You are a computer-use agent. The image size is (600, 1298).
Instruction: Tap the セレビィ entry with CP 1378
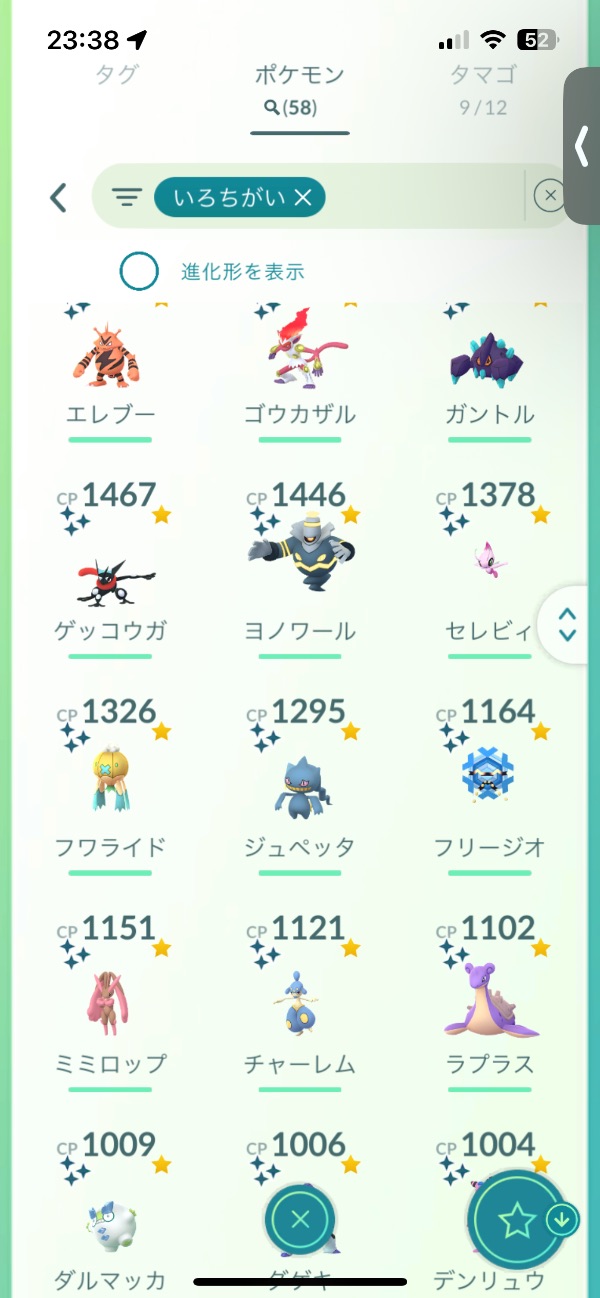tap(489, 570)
